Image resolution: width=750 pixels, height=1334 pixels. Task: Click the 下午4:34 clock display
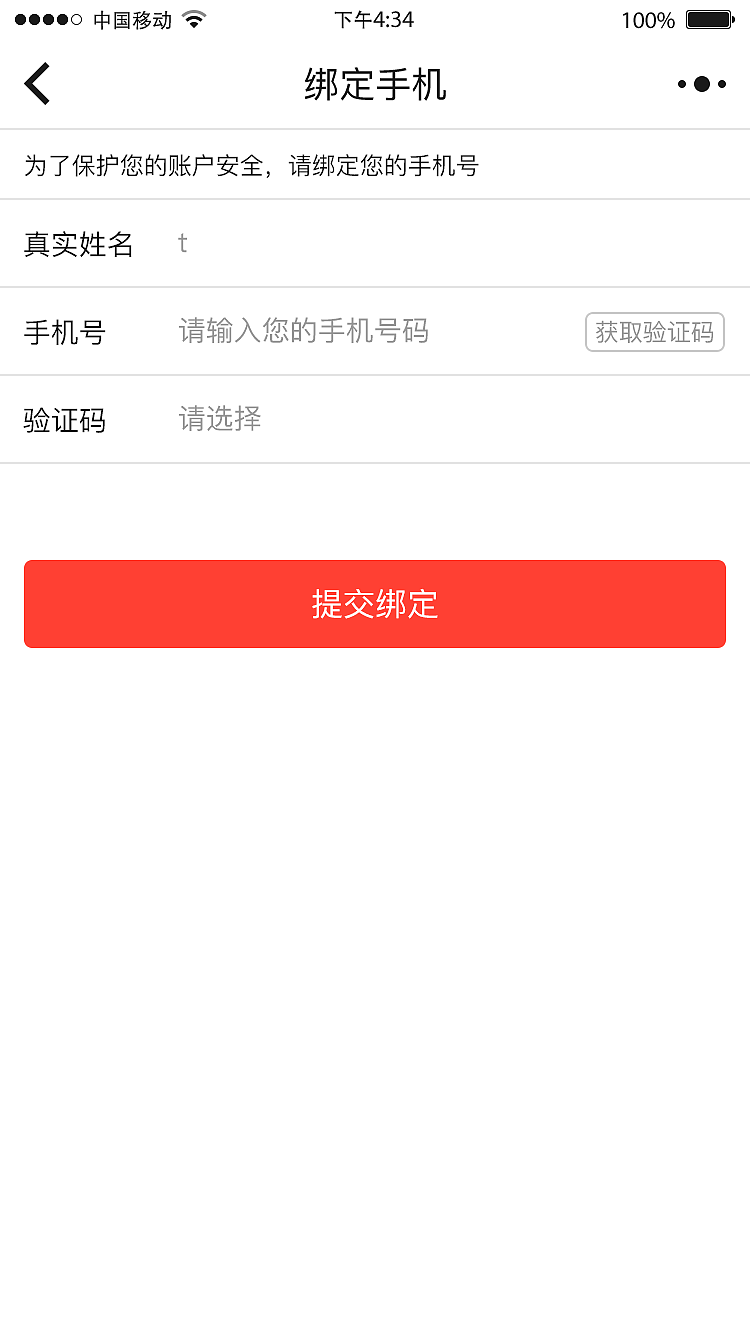374,19
